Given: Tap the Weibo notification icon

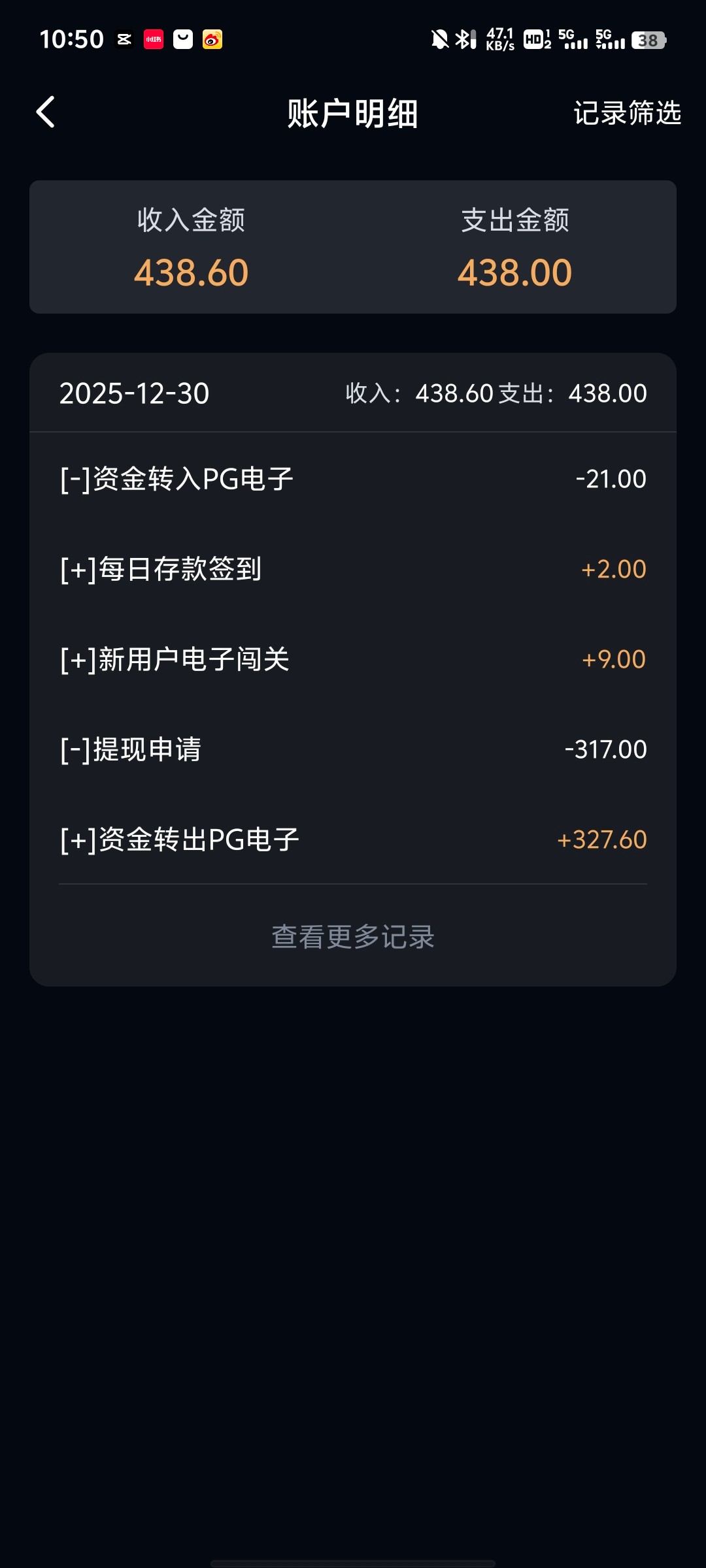Looking at the screenshot, I should click(x=211, y=39).
